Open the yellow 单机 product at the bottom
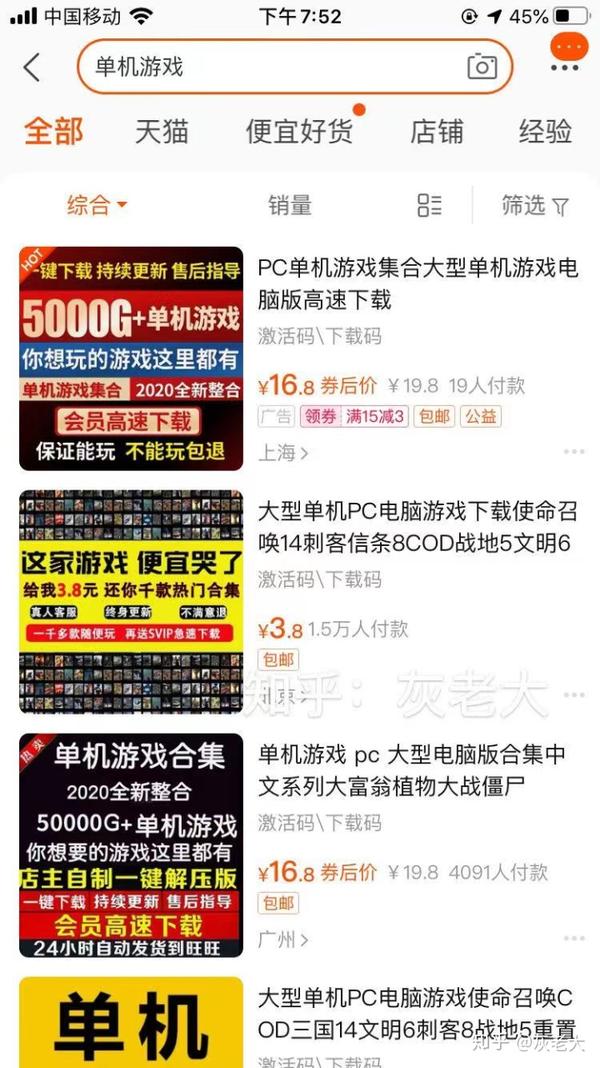This screenshot has width=600, height=1068. (131, 1022)
